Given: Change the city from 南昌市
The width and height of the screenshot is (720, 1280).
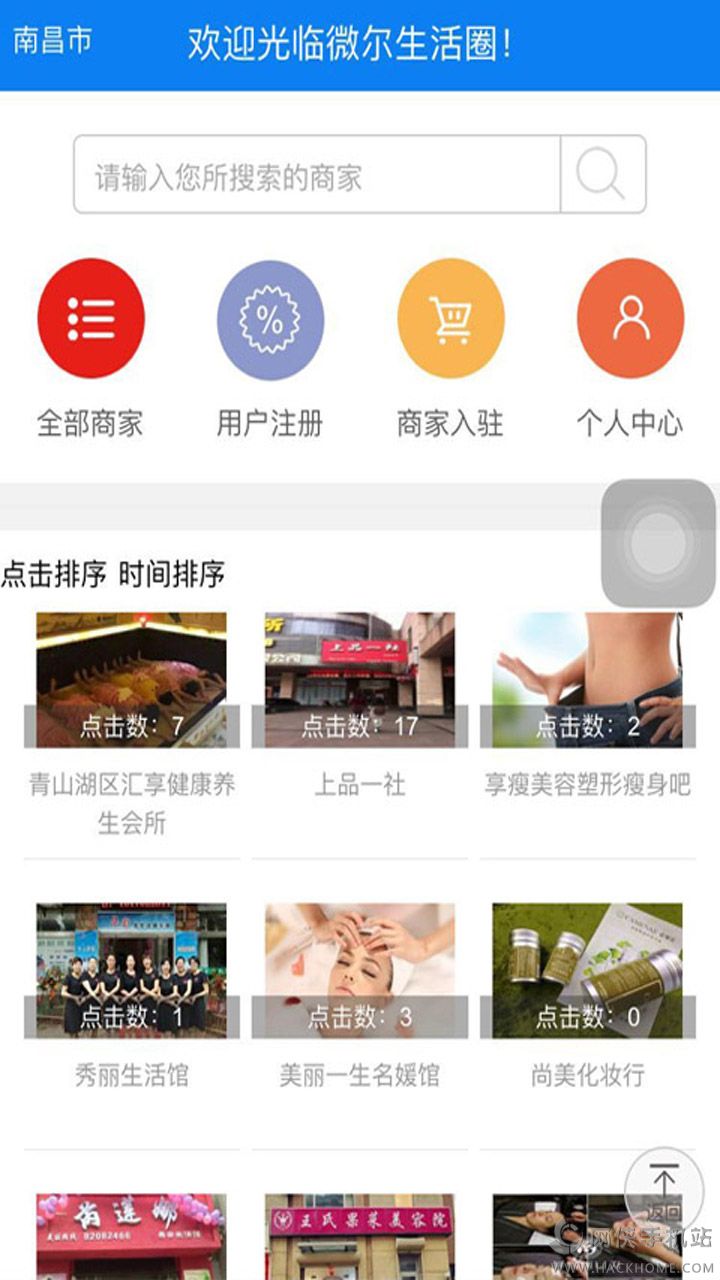Looking at the screenshot, I should [x=53, y=40].
